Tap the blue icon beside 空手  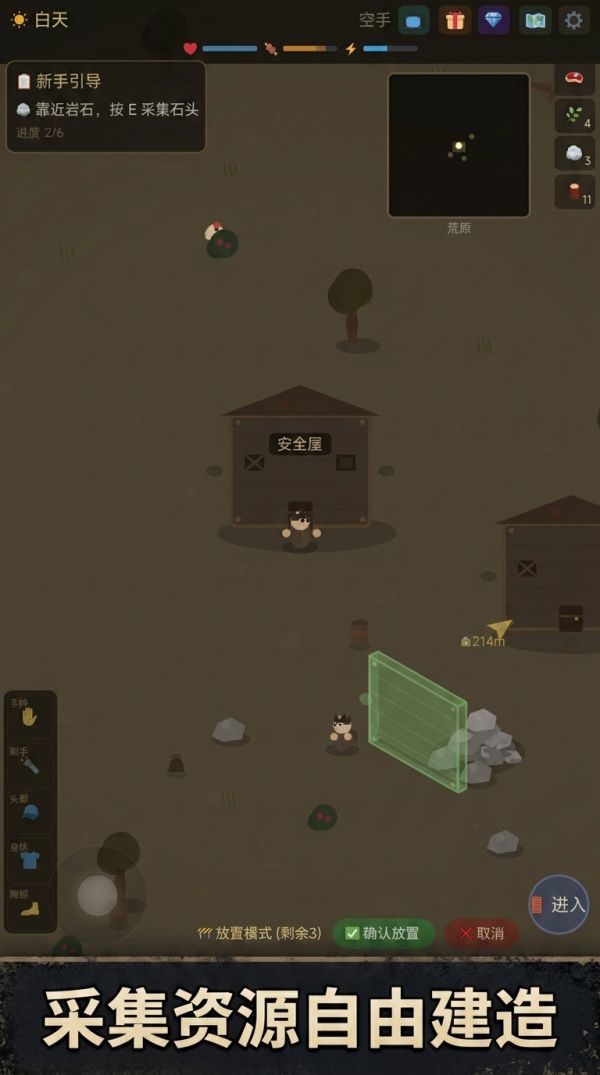(x=414, y=20)
